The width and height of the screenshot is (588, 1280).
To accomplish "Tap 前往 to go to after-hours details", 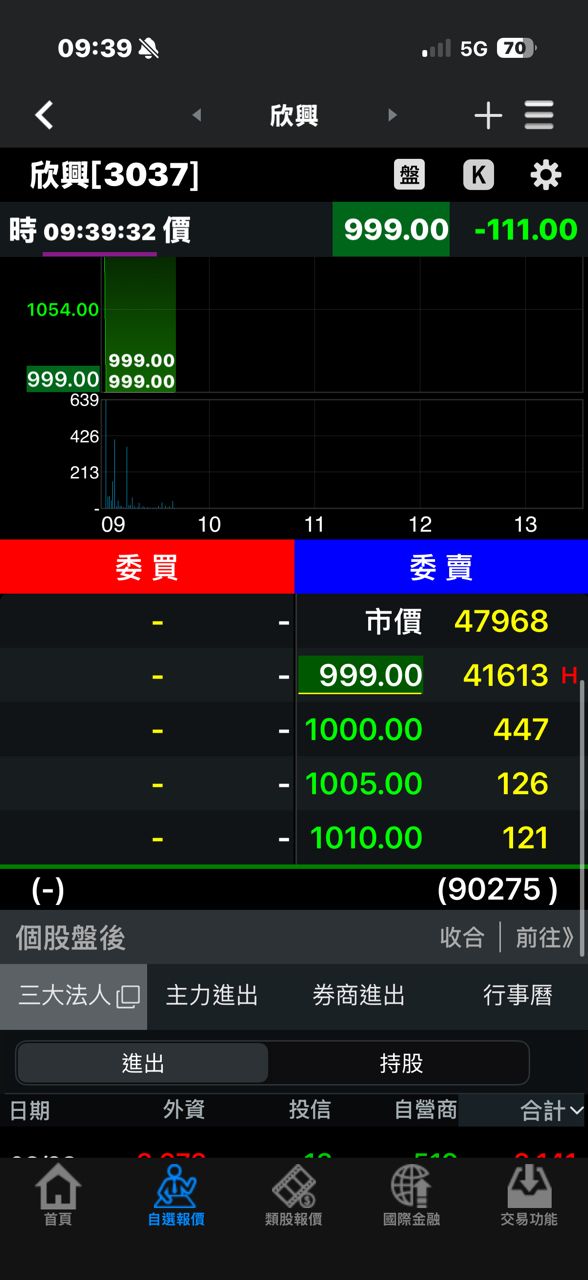I will pos(545,937).
